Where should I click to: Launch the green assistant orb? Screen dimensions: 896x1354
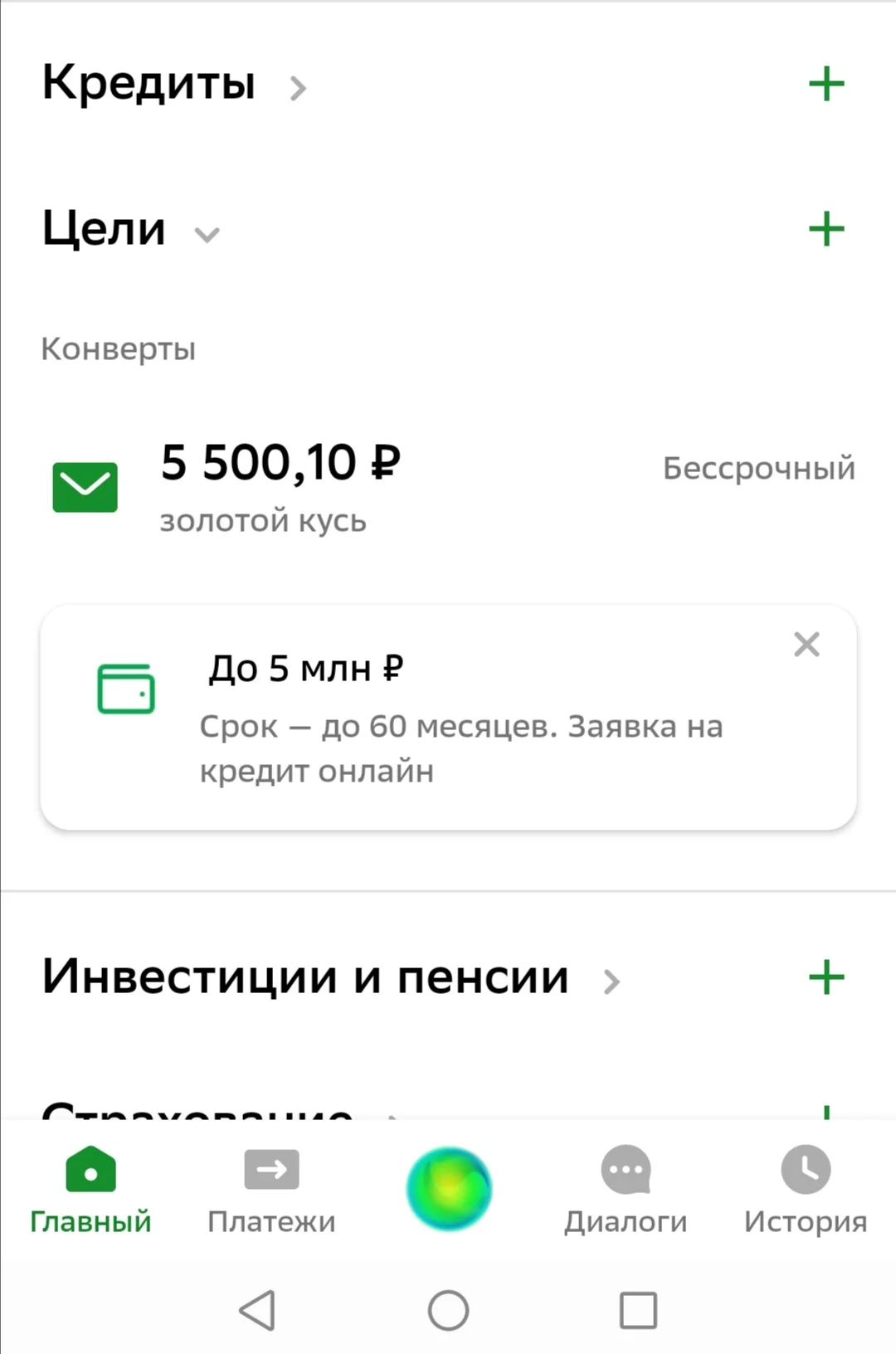[x=449, y=1188]
